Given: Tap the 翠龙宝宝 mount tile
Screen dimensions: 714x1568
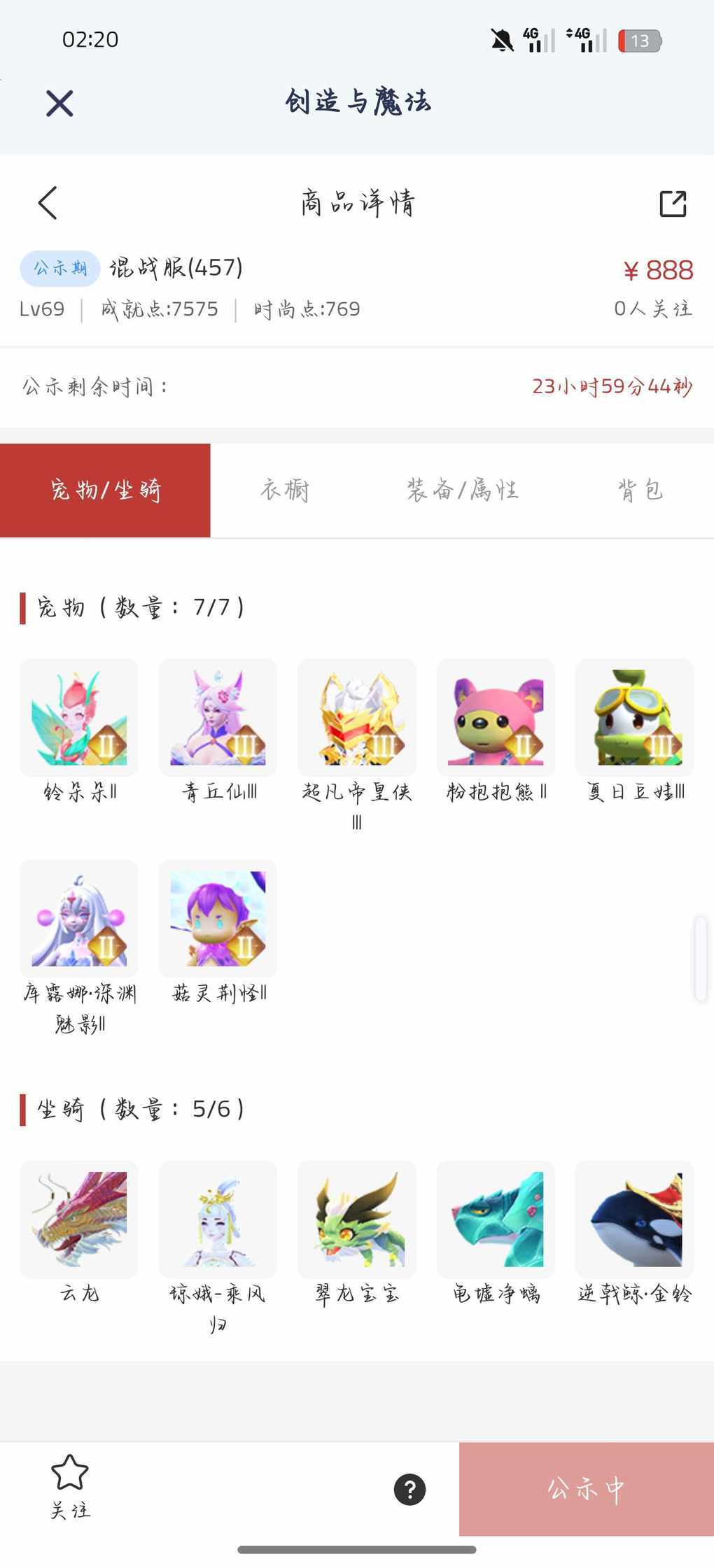Looking at the screenshot, I should [x=357, y=1219].
